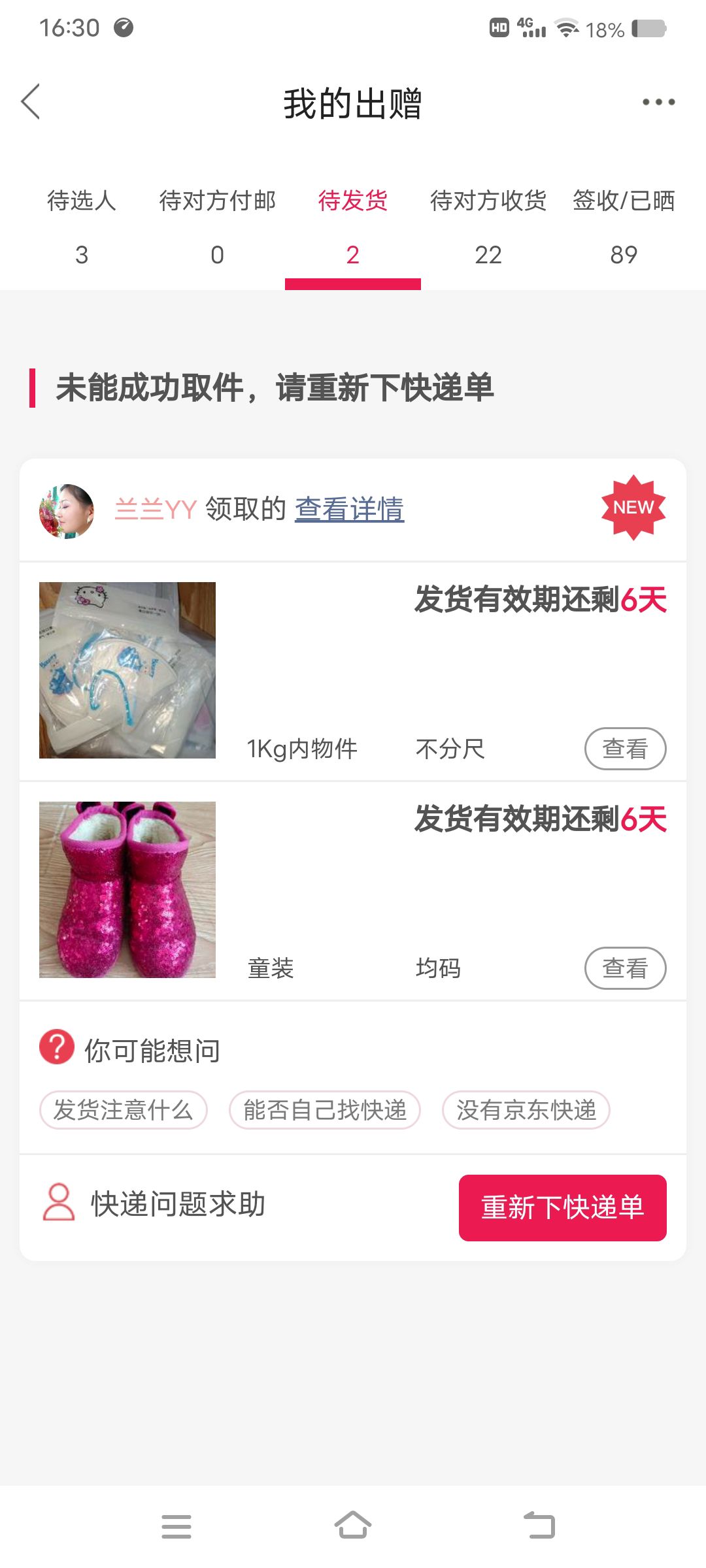Tap 查看 for the 童装 item

(625, 968)
